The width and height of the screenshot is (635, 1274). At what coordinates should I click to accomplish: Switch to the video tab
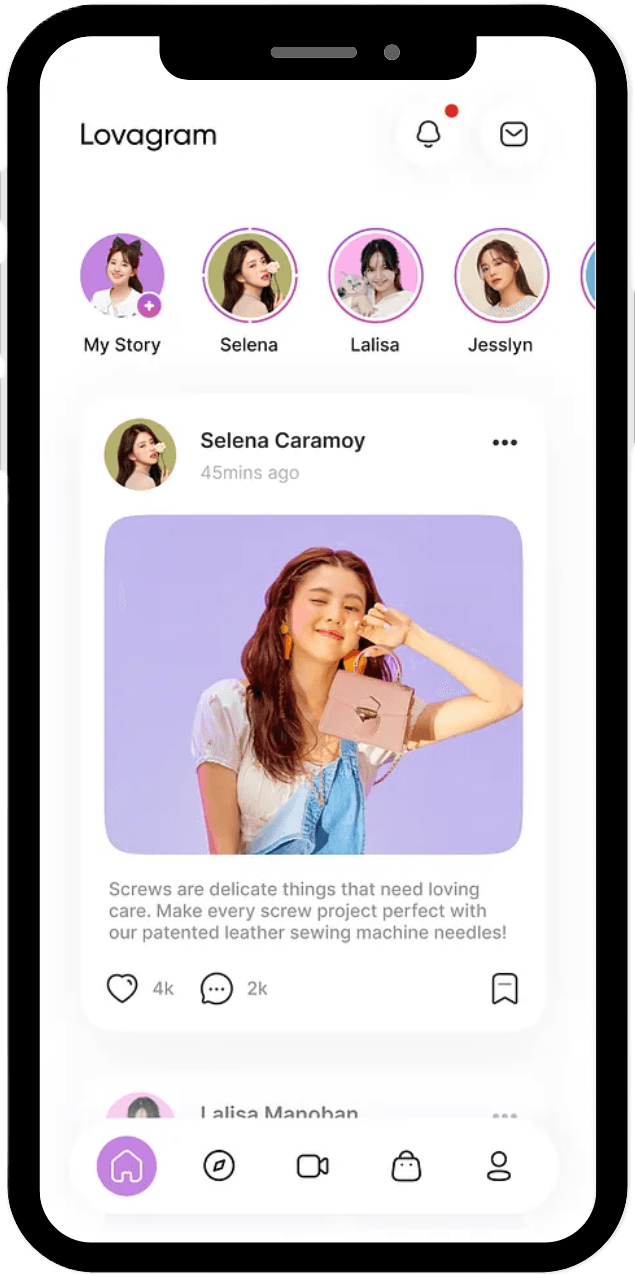click(x=313, y=1166)
